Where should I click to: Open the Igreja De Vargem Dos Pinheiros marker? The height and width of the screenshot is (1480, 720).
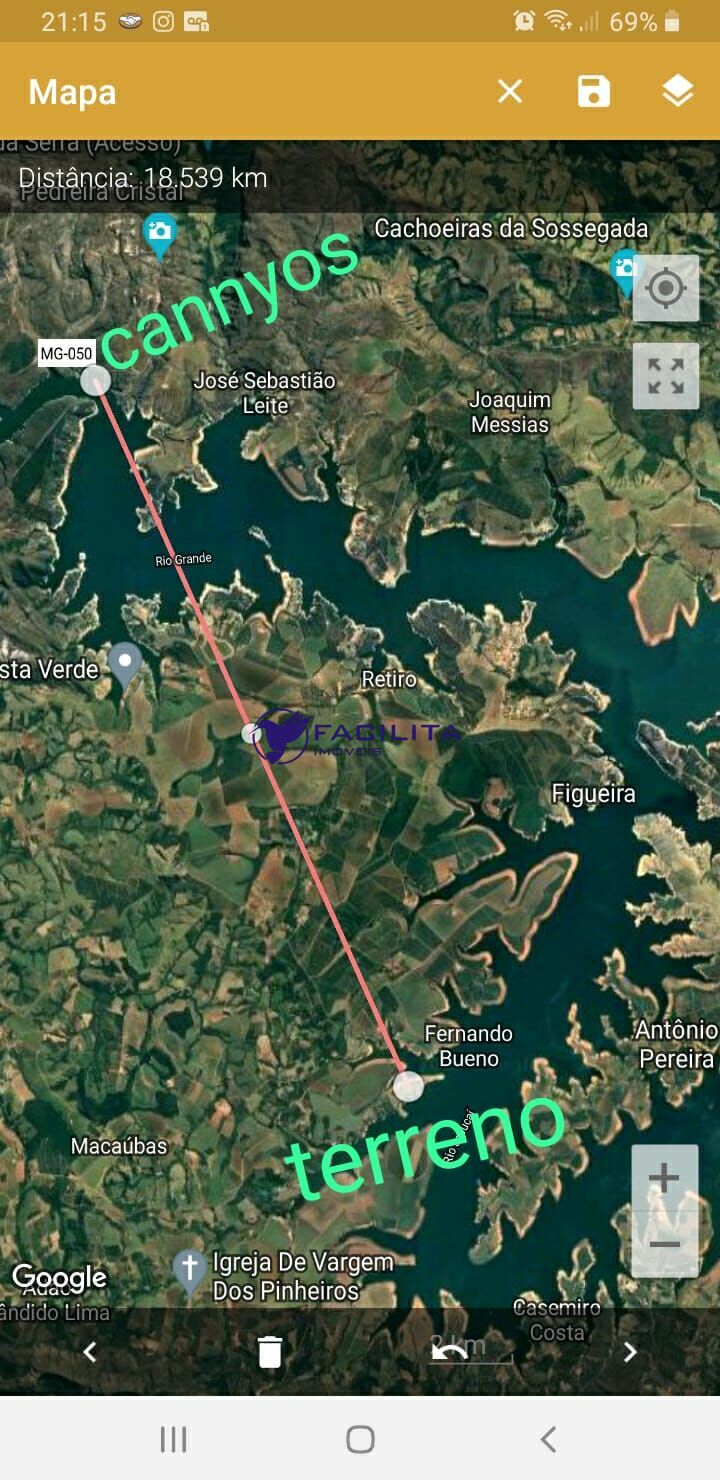click(190, 1270)
